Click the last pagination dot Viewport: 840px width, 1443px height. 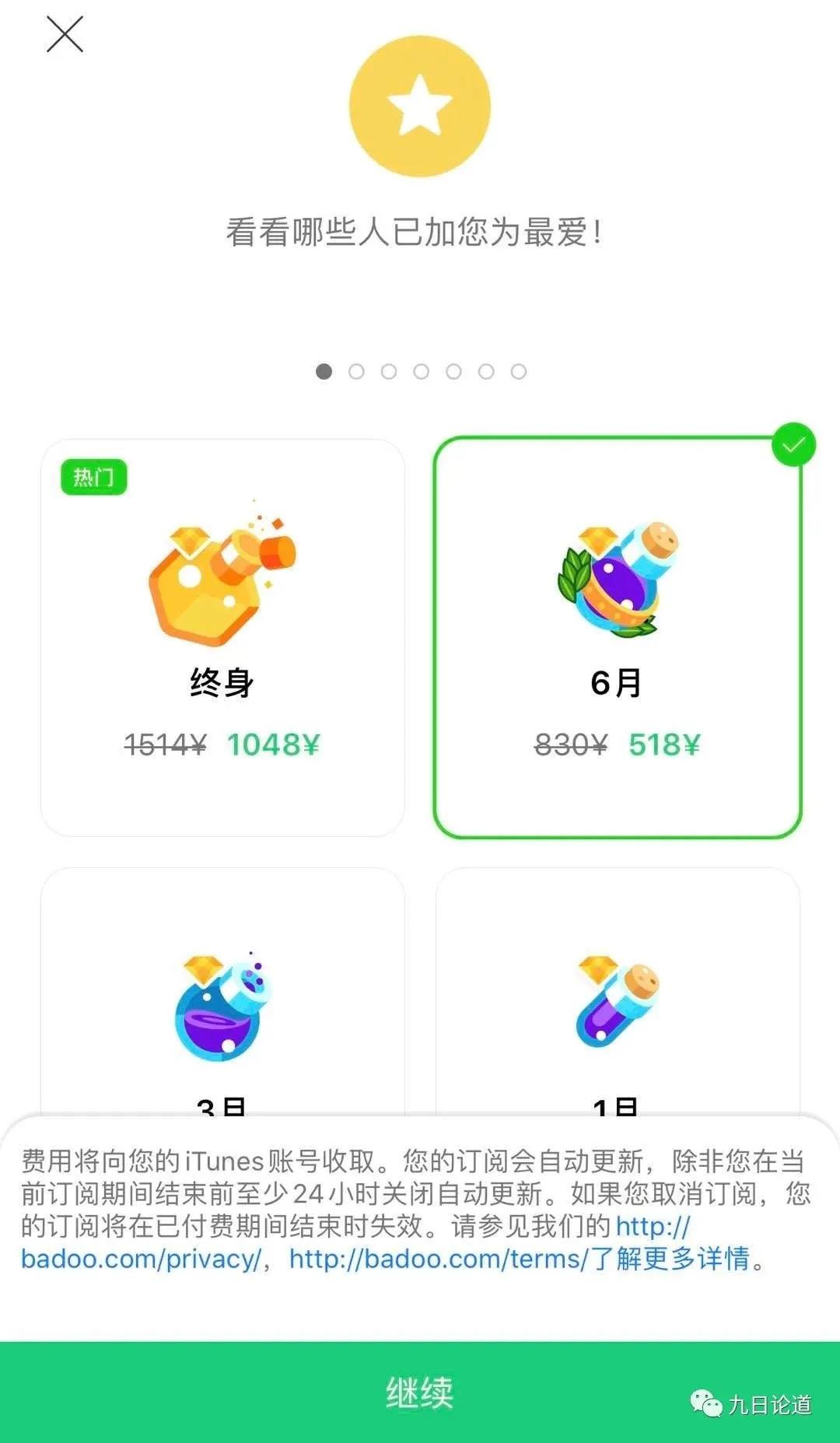coord(518,372)
